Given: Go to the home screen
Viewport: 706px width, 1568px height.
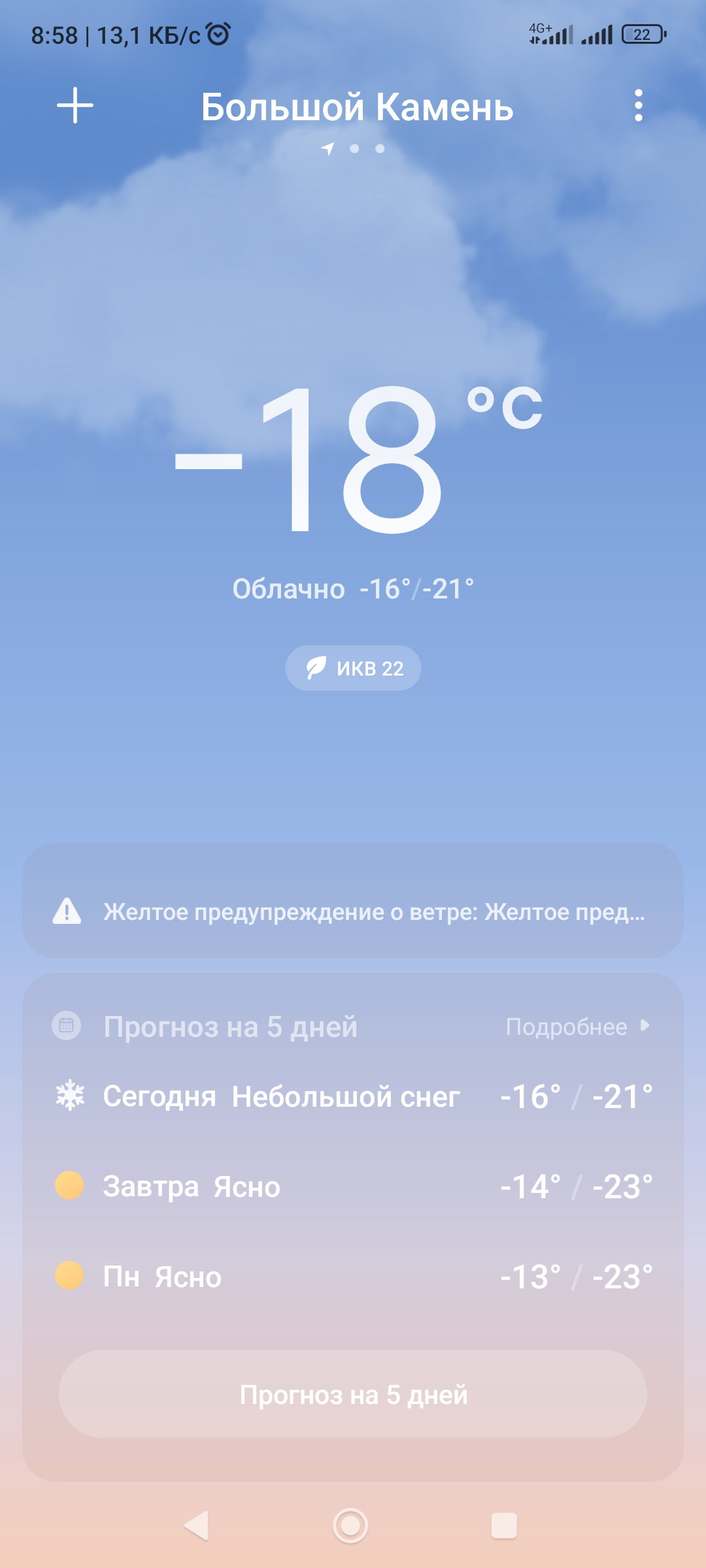Looking at the screenshot, I should point(350,1526).
